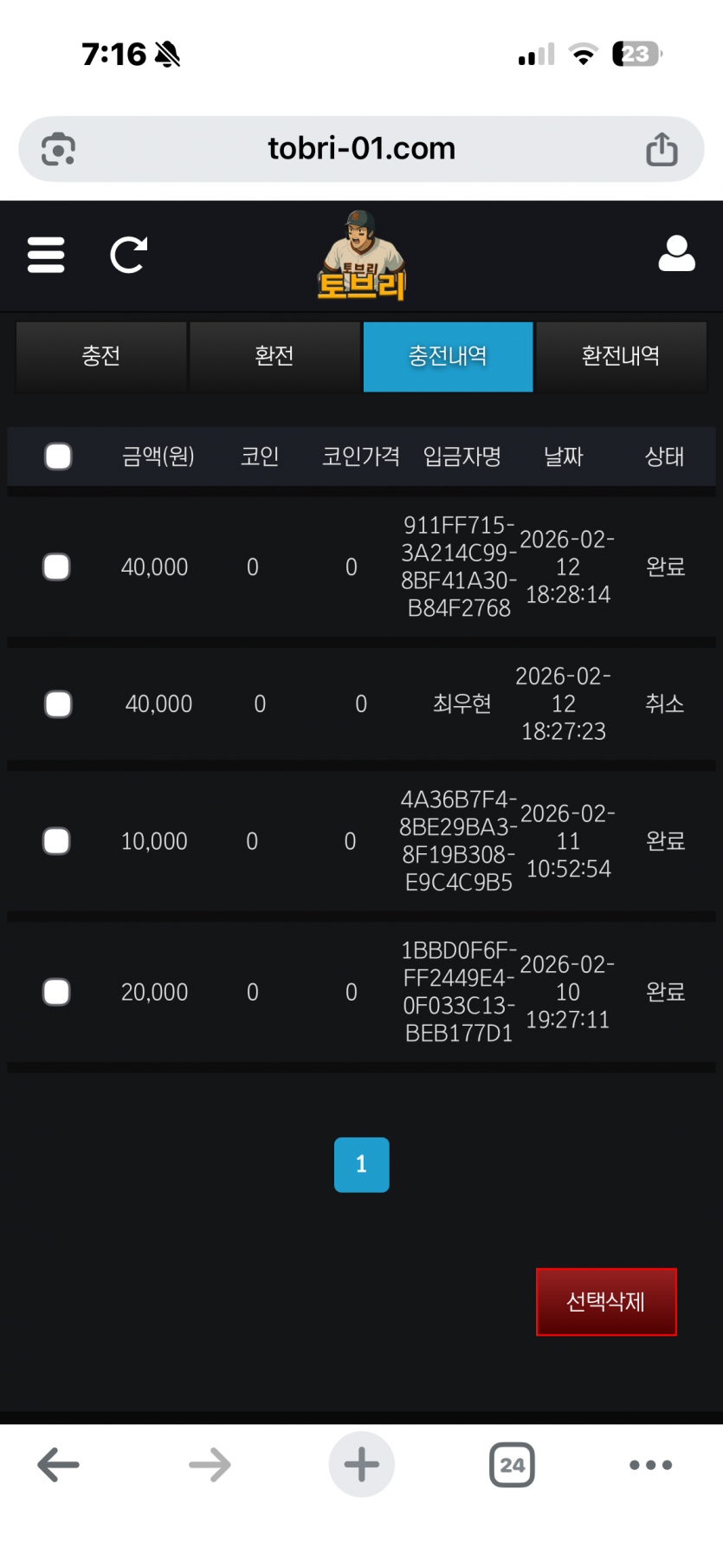The height and width of the screenshot is (1568, 723).
Task: Open the lens search icon in address bar
Action: pos(59,149)
